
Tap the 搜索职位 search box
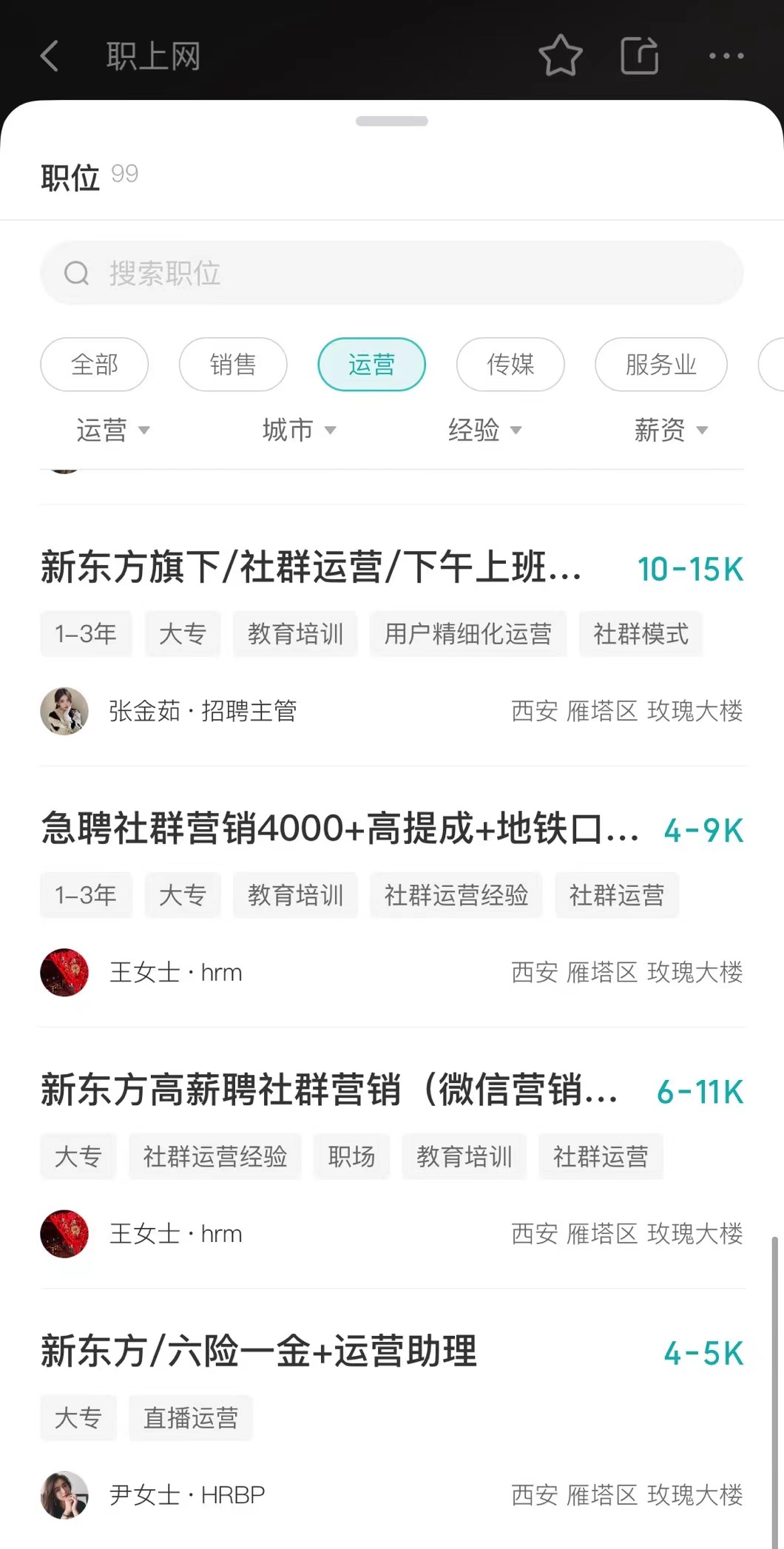coord(391,273)
